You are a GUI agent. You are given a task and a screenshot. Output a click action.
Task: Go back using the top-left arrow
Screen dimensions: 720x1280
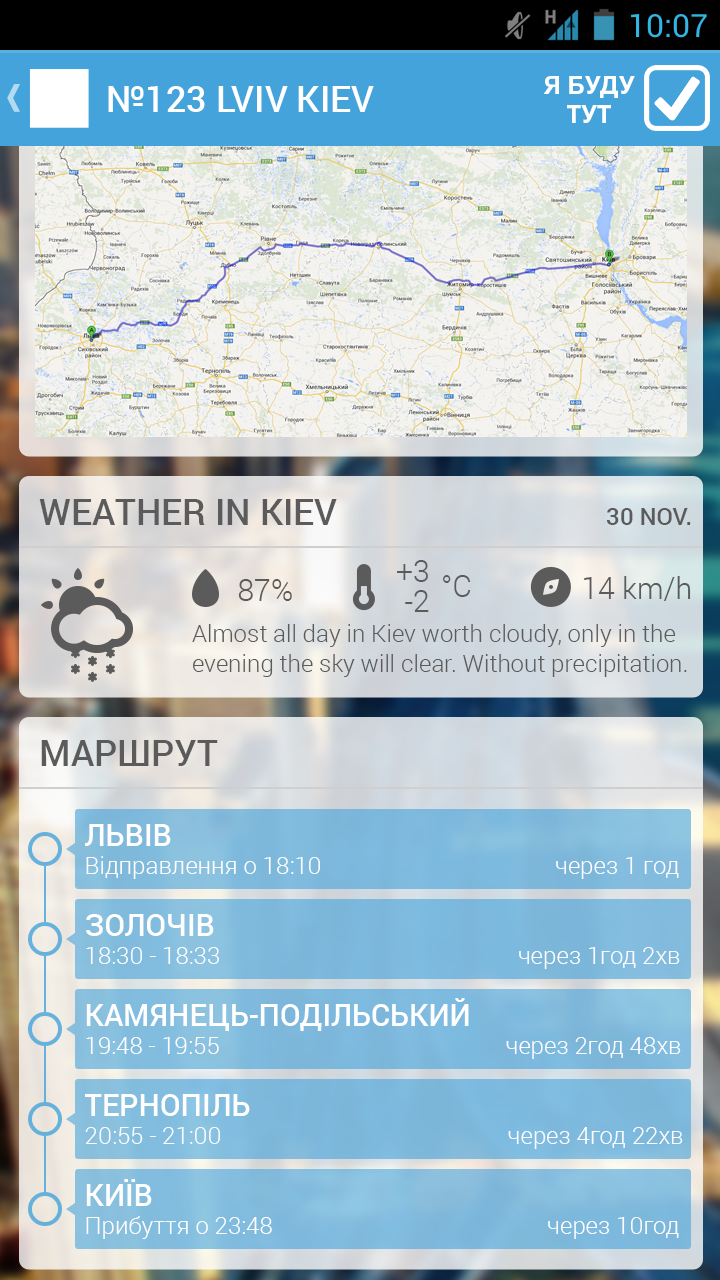point(14,98)
